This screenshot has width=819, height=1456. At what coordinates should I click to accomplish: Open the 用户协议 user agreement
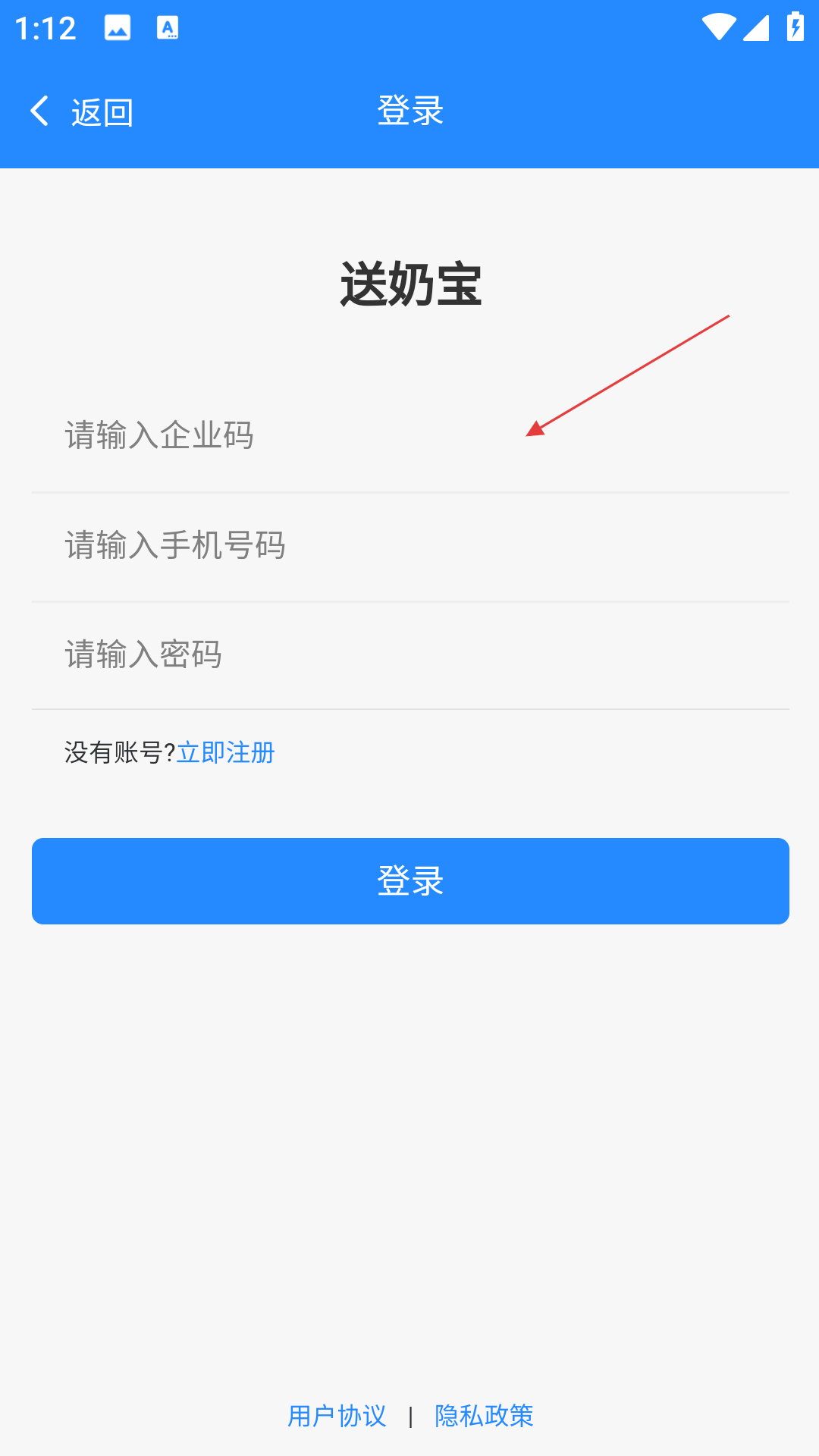337,1416
